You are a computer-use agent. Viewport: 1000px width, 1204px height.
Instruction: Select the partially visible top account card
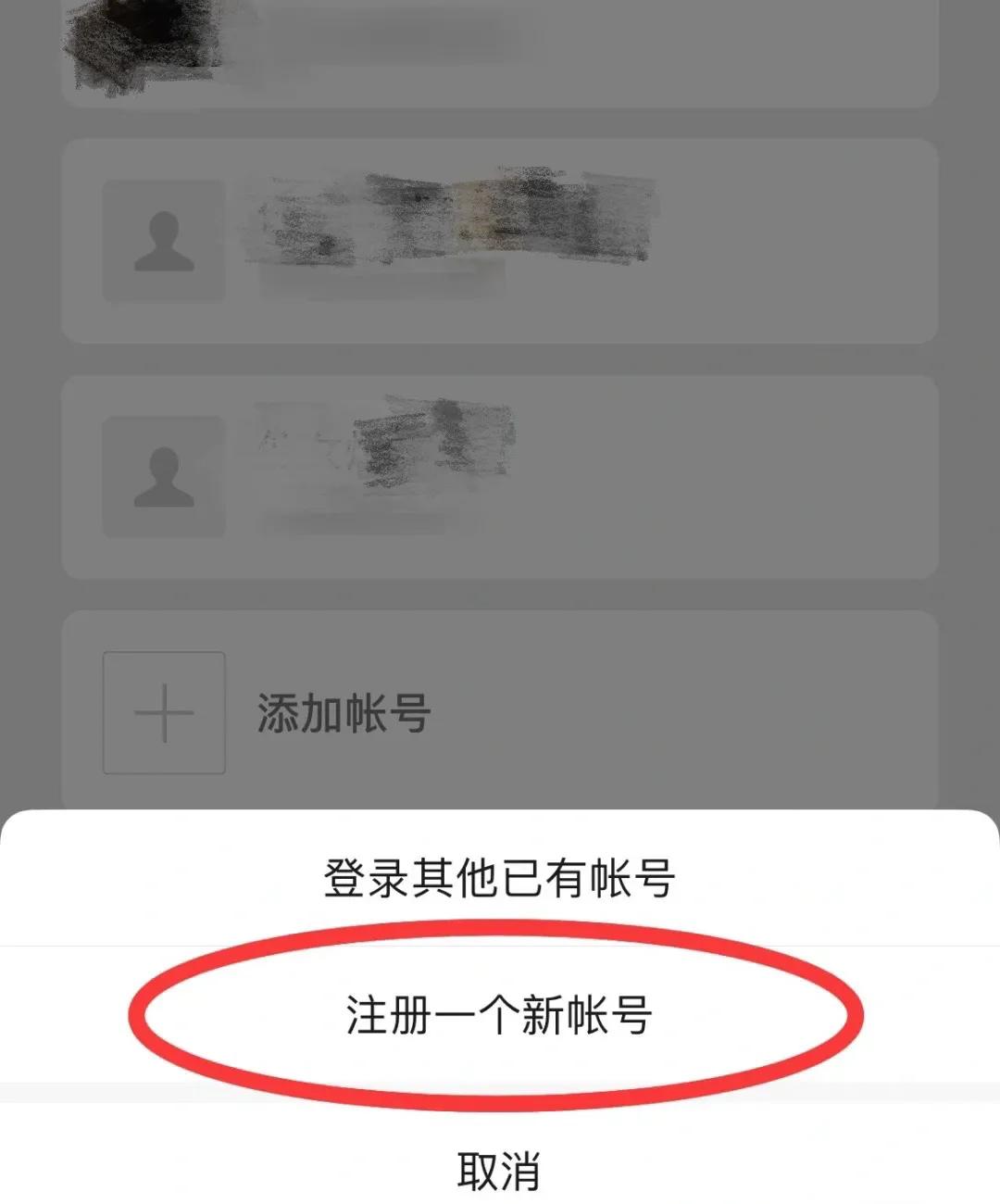click(500, 46)
